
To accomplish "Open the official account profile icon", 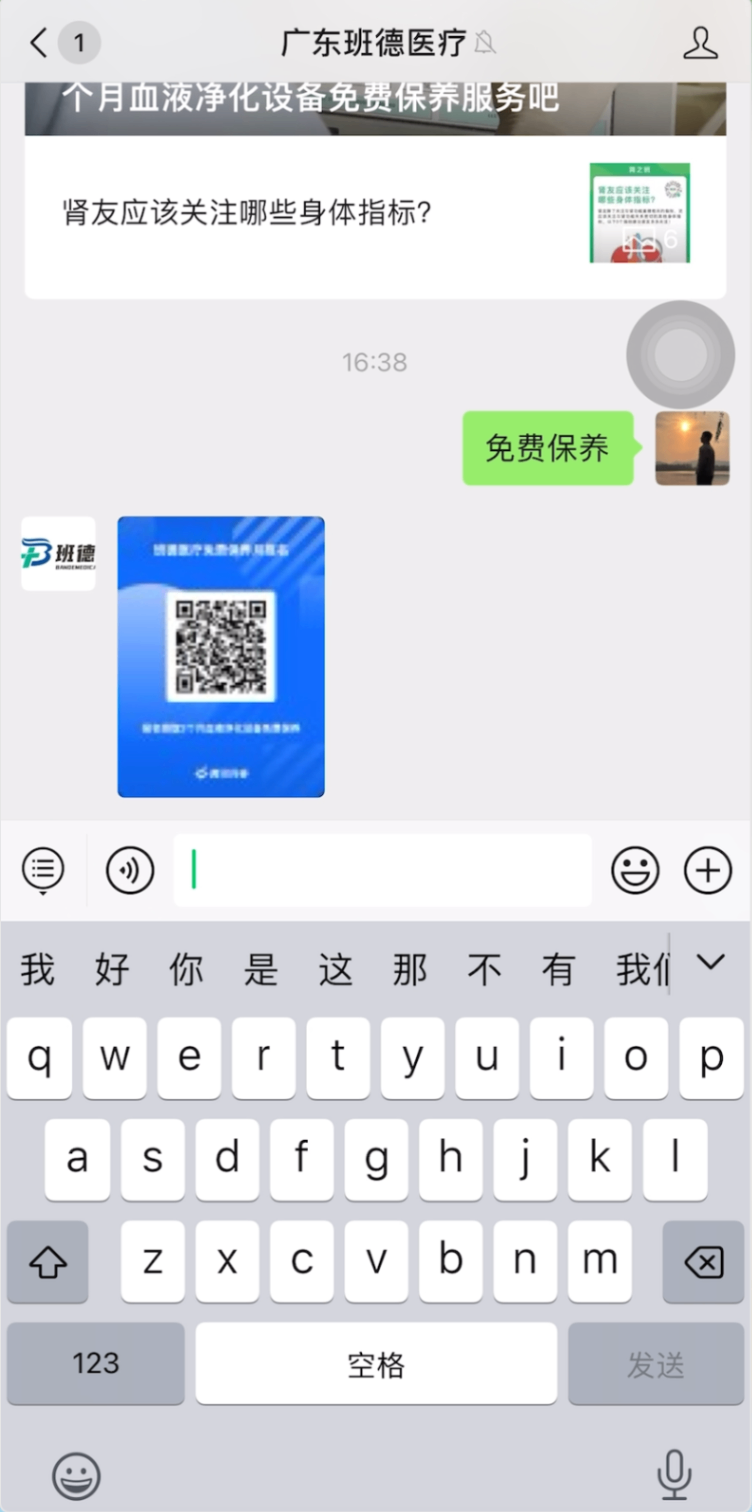I will [x=700, y=43].
